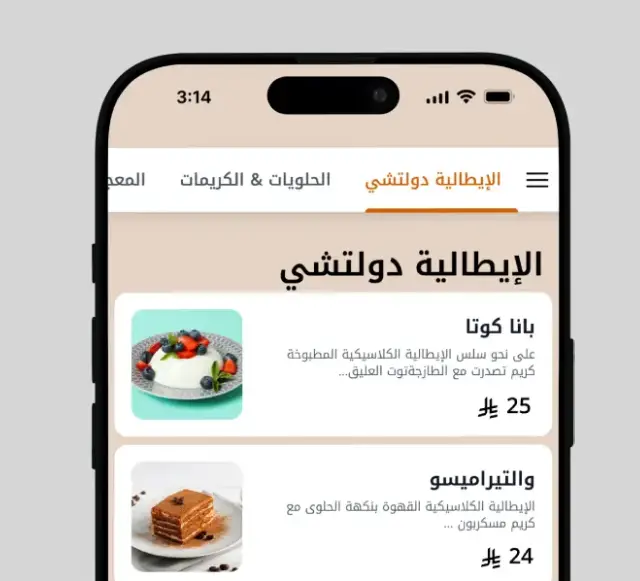Select the الإيطالية دولتشي tab
This screenshot has width=640, height=581.
click(433, 180)
